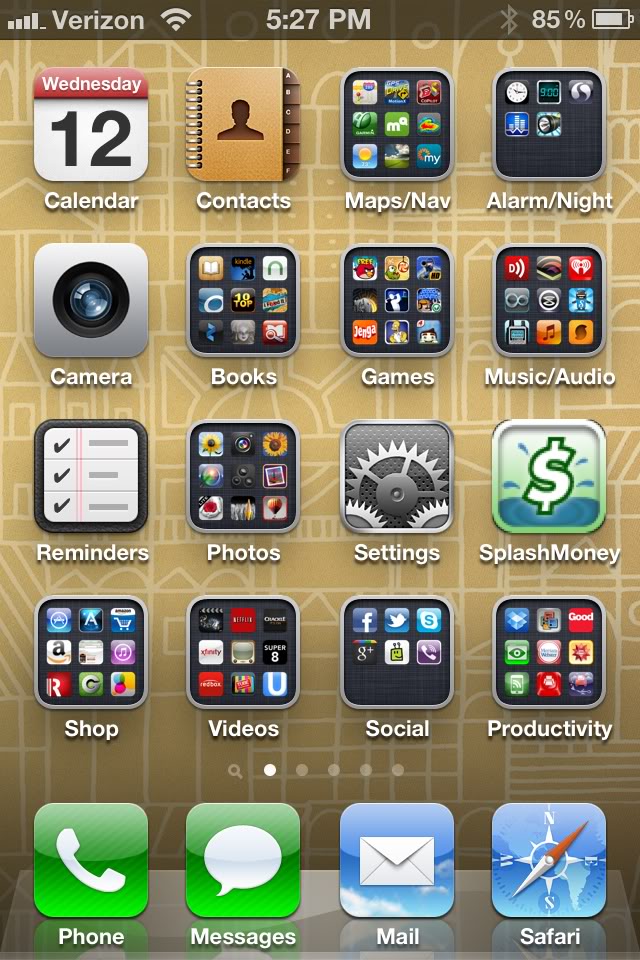Launch the Camera app

point(91,301)
